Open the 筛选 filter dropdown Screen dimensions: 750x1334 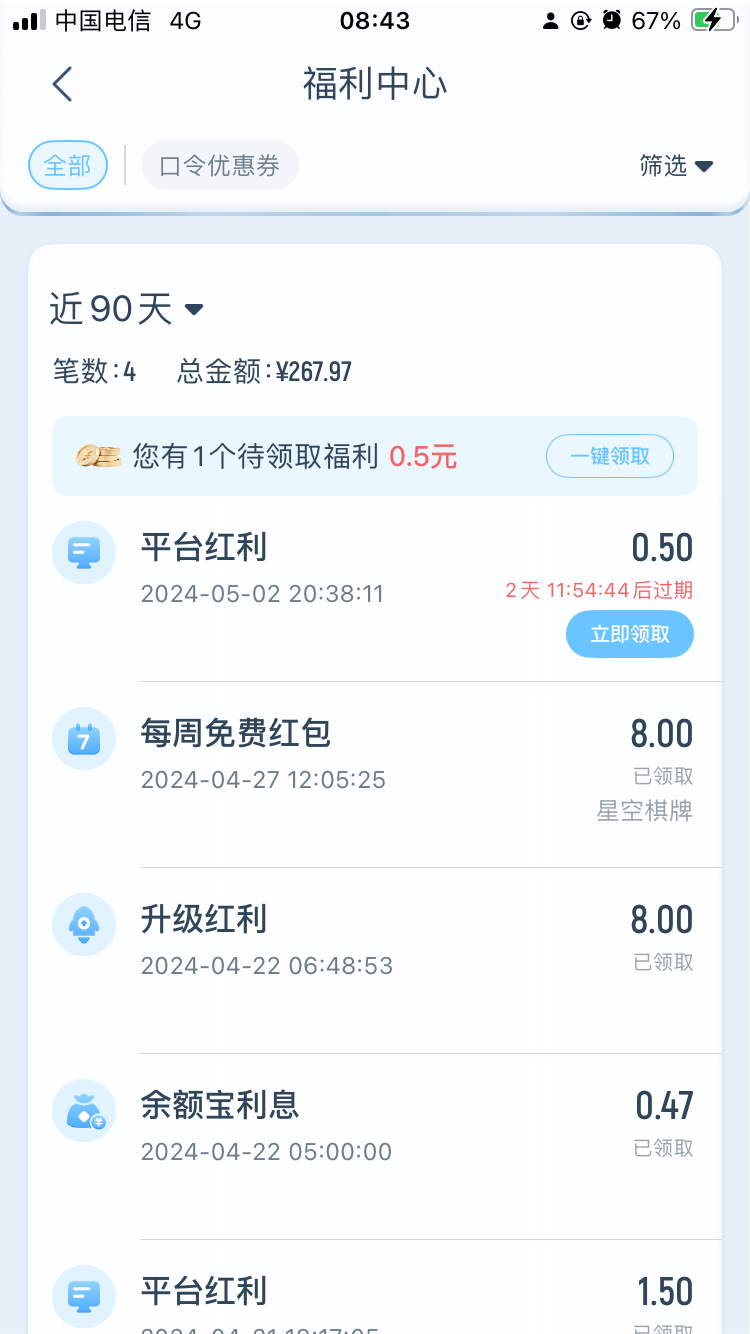click(x=676, y=165)
